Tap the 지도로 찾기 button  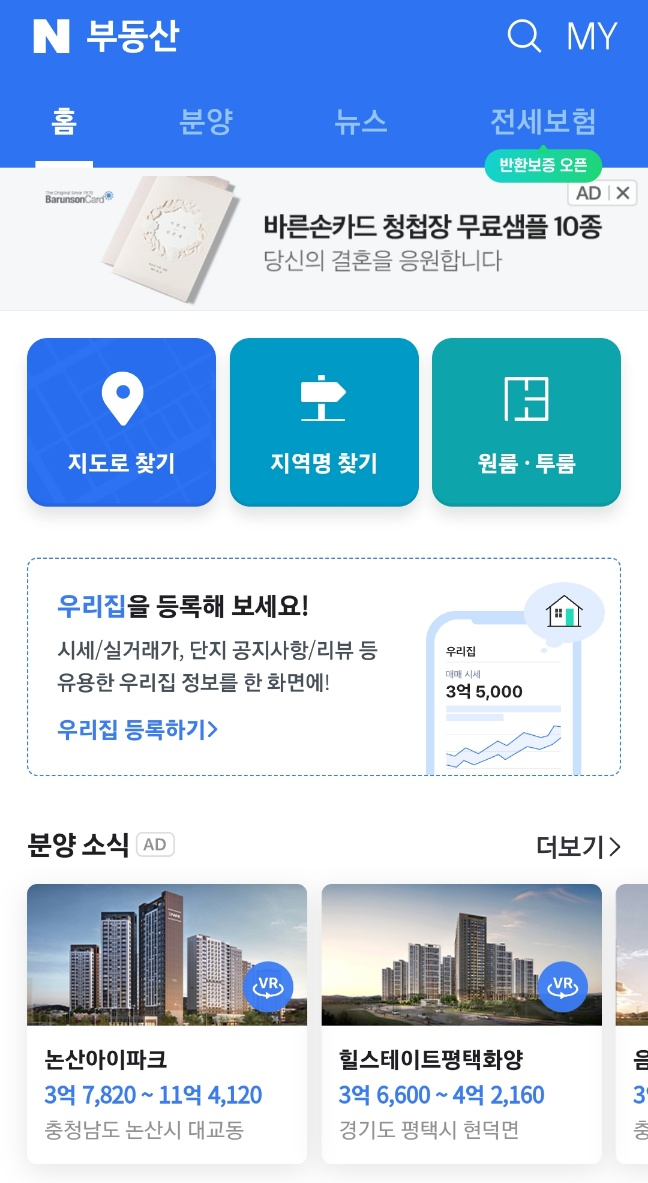click(x=121, y=421)
